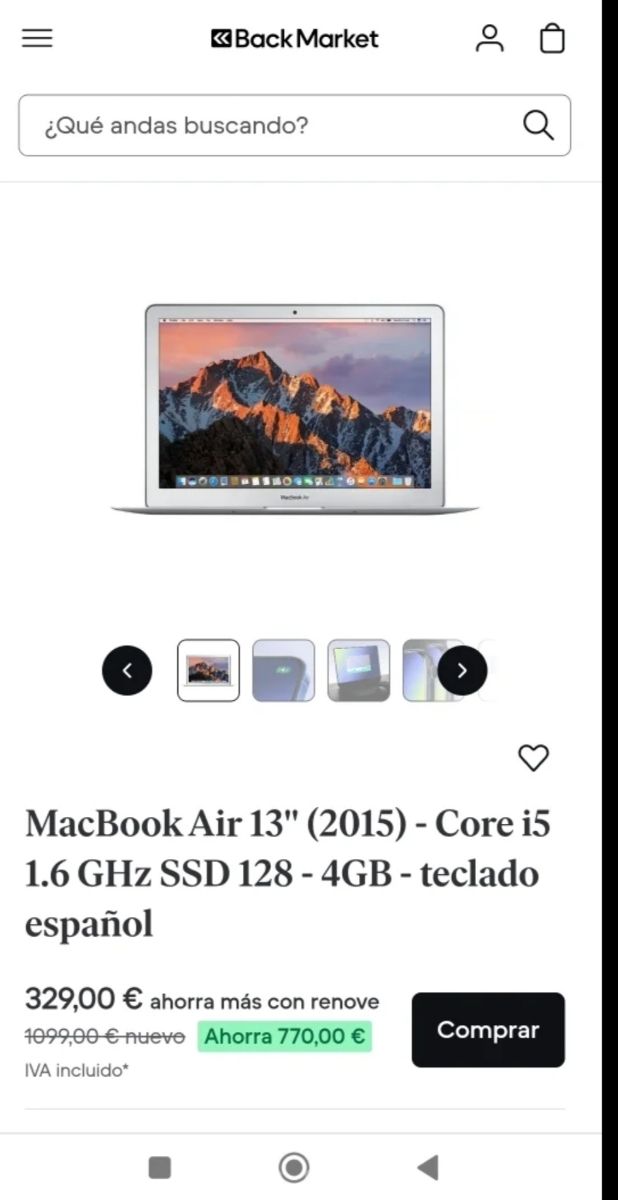Open the hamburger menu

(x=37, y=39)
